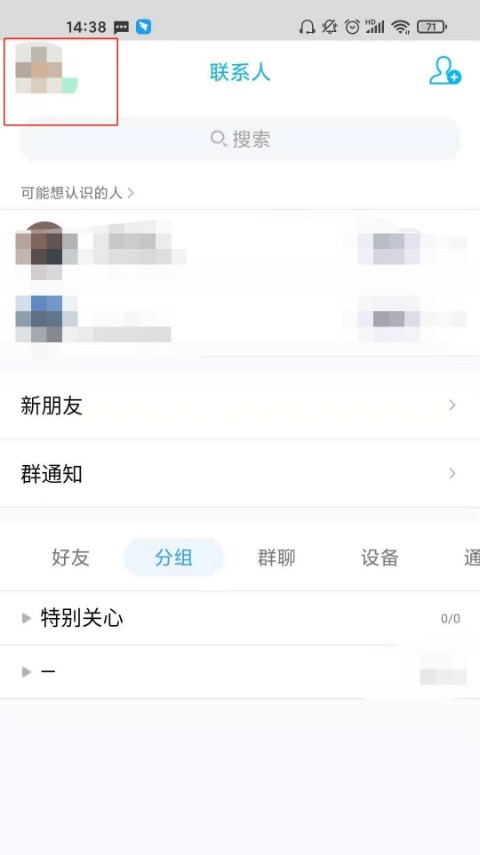Expand the 特别关心 group
The image size is (481, 855).
pos(240,618)
